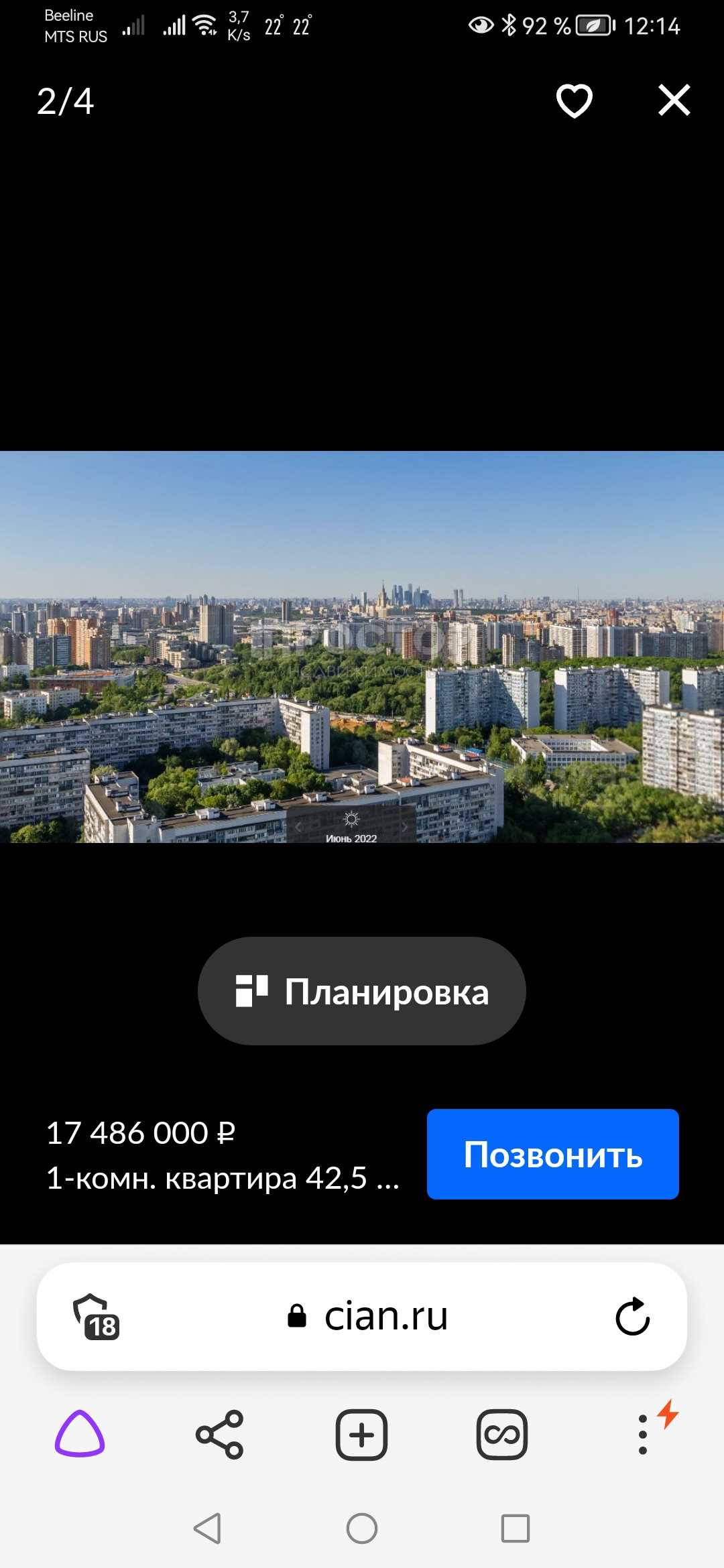Open the Планировка floor plan
This screenshot has width=724, height=1568.
(x=362, y=991)
